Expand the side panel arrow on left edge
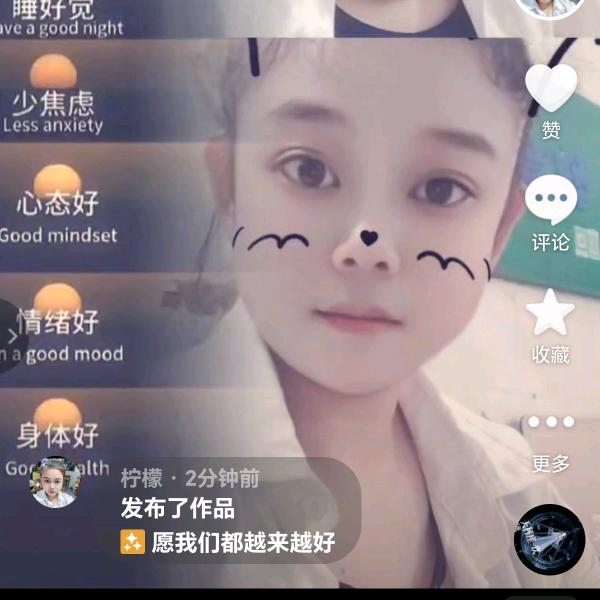This screenshot has width=600, height=600. (x=11, y=336)
